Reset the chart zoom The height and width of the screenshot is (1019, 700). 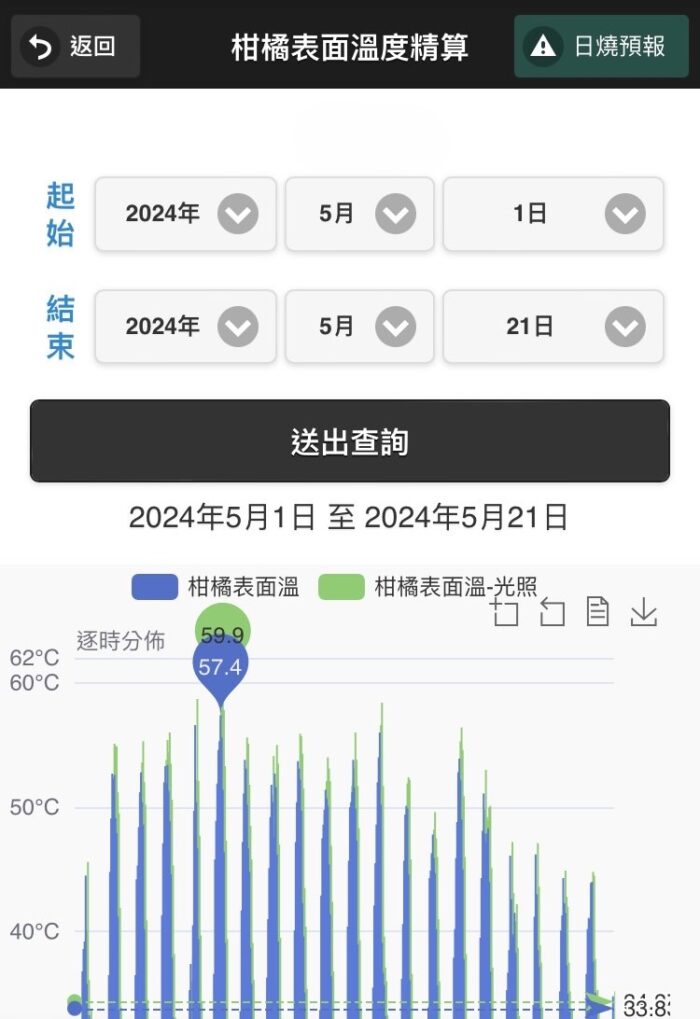point(552,612)
